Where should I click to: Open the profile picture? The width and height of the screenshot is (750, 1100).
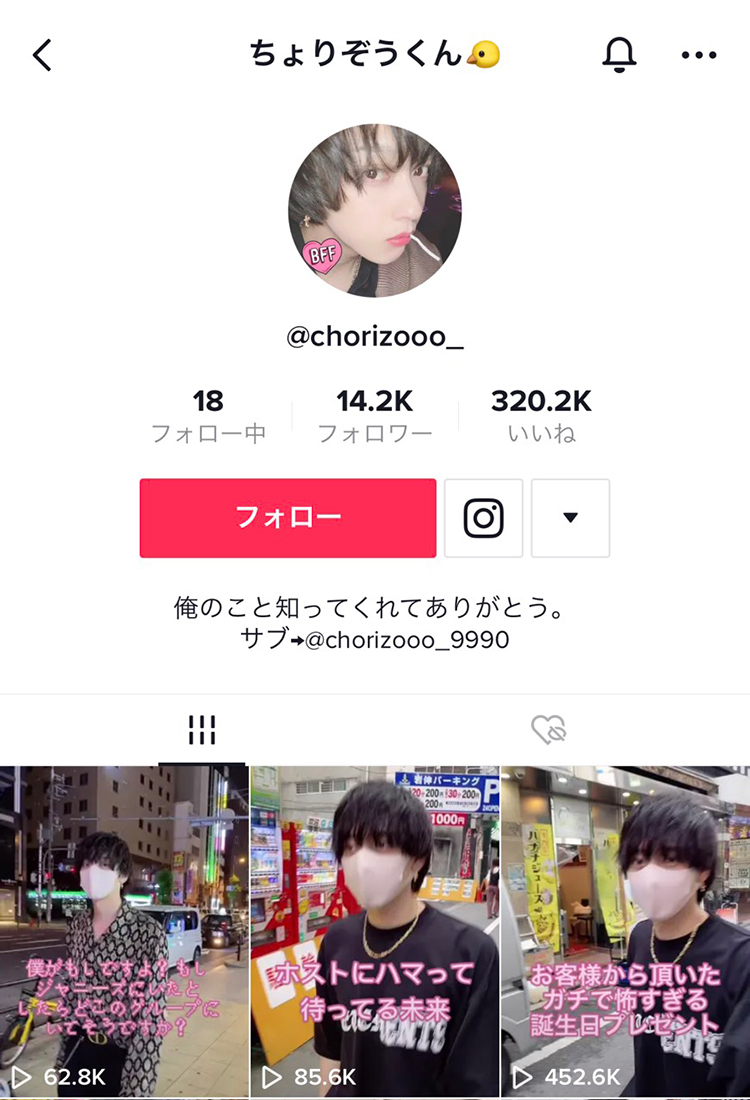(375, 211)
